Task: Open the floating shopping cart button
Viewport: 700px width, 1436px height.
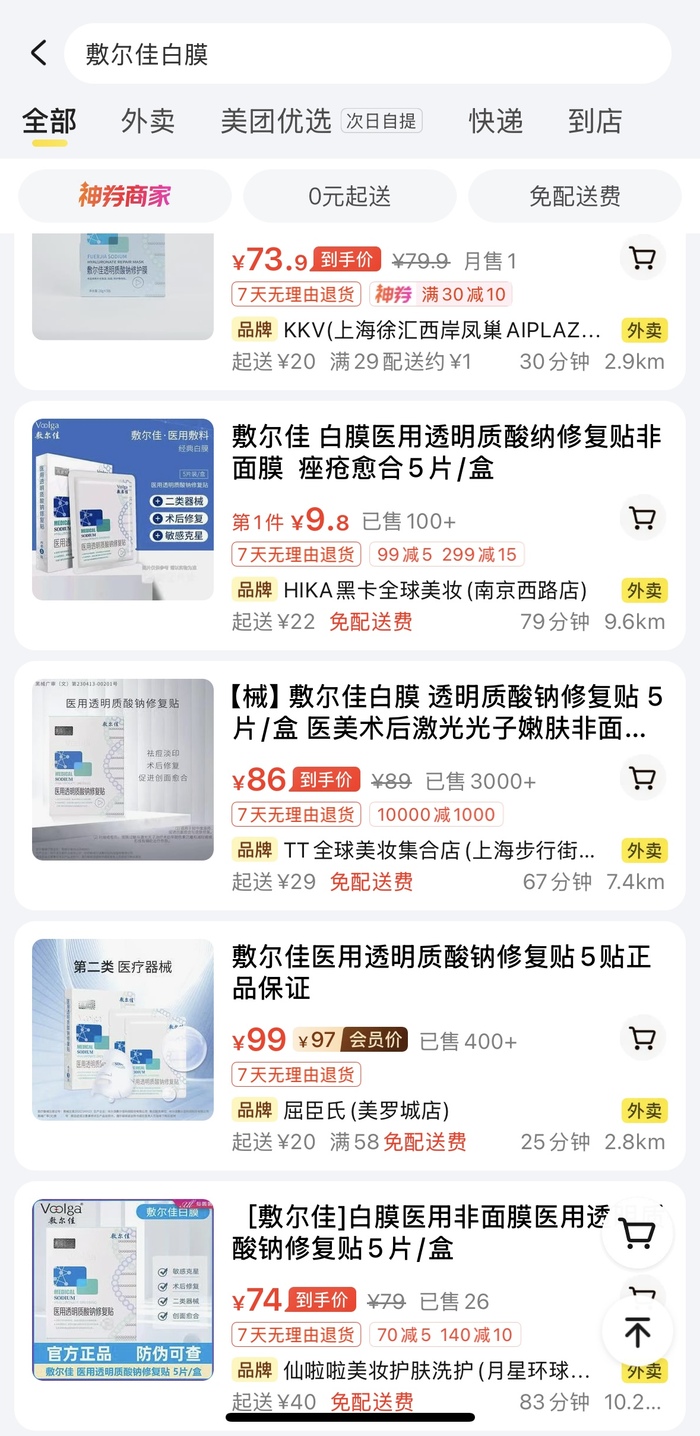Action: [x=638, y=1235]
